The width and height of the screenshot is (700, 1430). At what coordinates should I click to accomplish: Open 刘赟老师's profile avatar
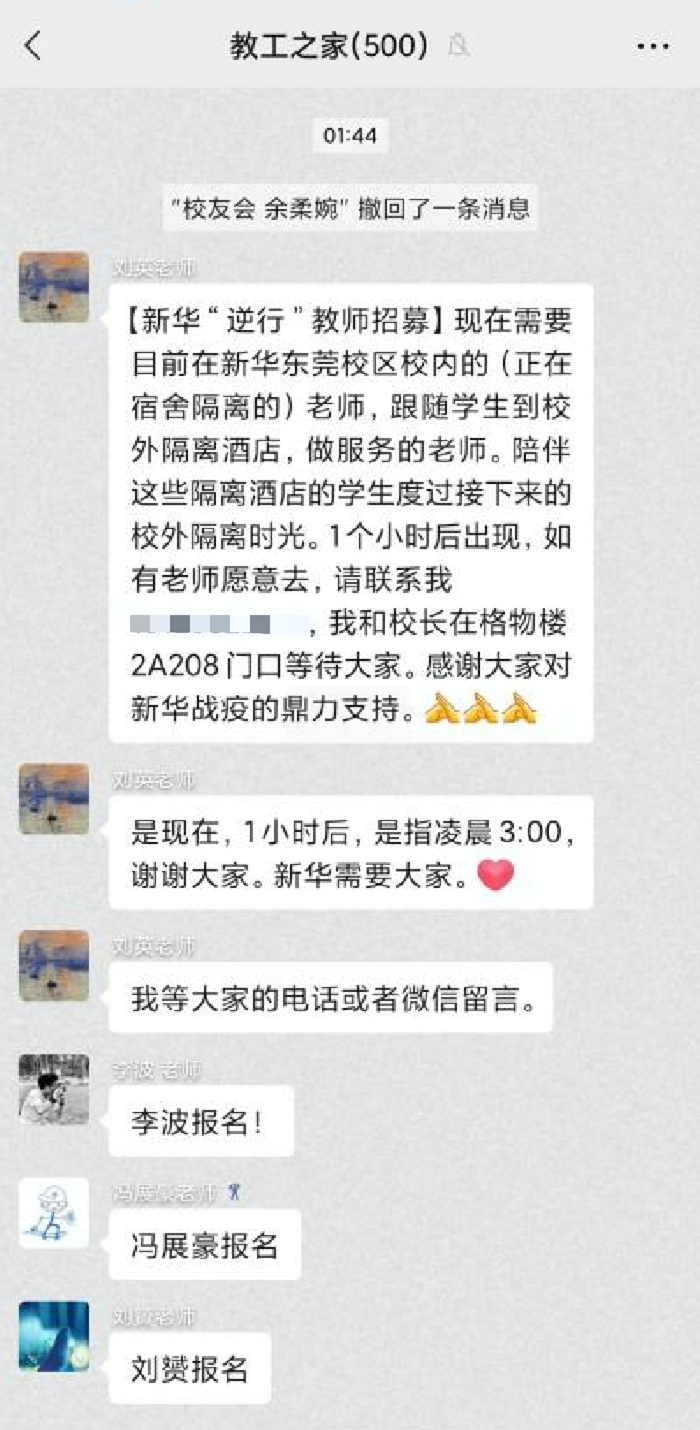[x=54, y=1336]
